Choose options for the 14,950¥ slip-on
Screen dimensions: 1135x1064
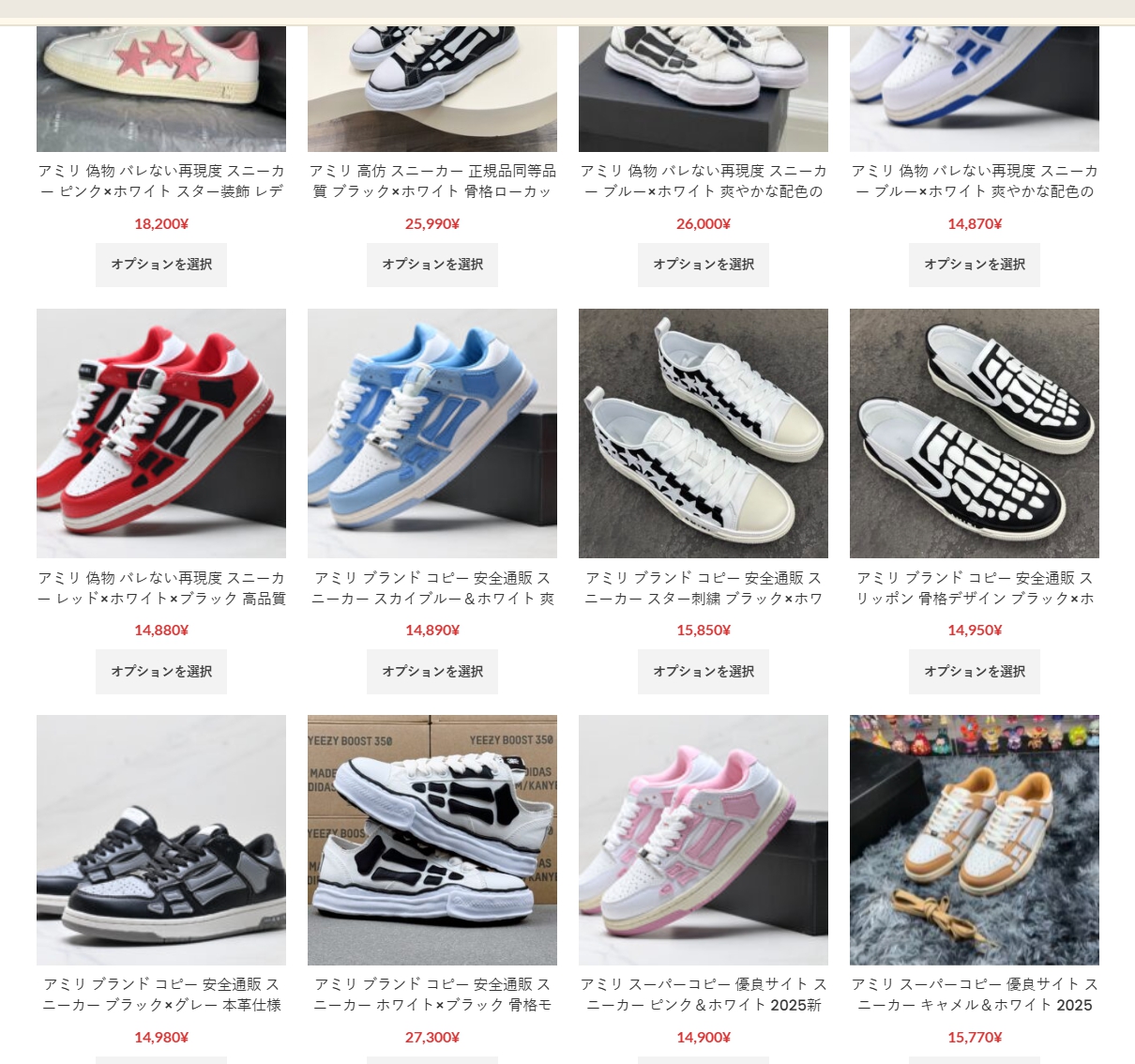coord(975,672)
